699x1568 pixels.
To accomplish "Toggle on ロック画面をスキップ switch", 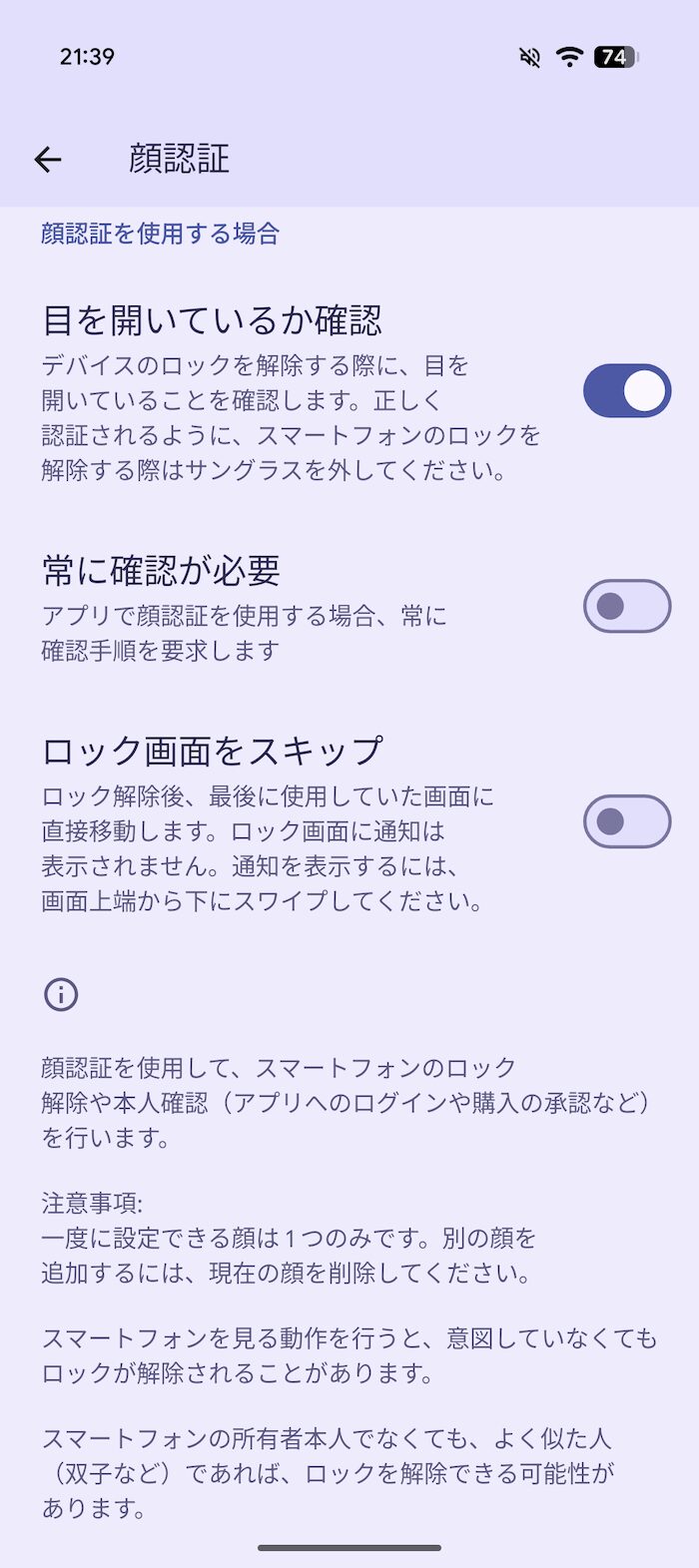I will point(627,821).
